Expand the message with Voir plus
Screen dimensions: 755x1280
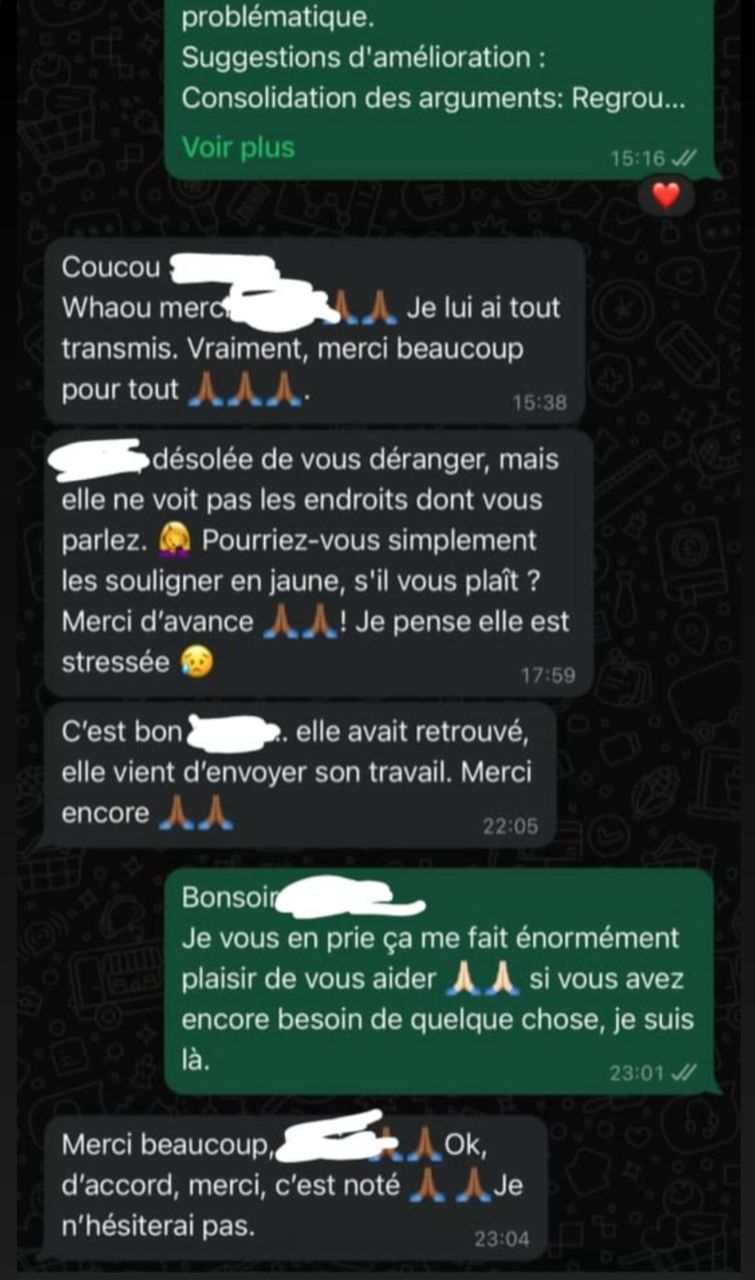tap(238, 147)
